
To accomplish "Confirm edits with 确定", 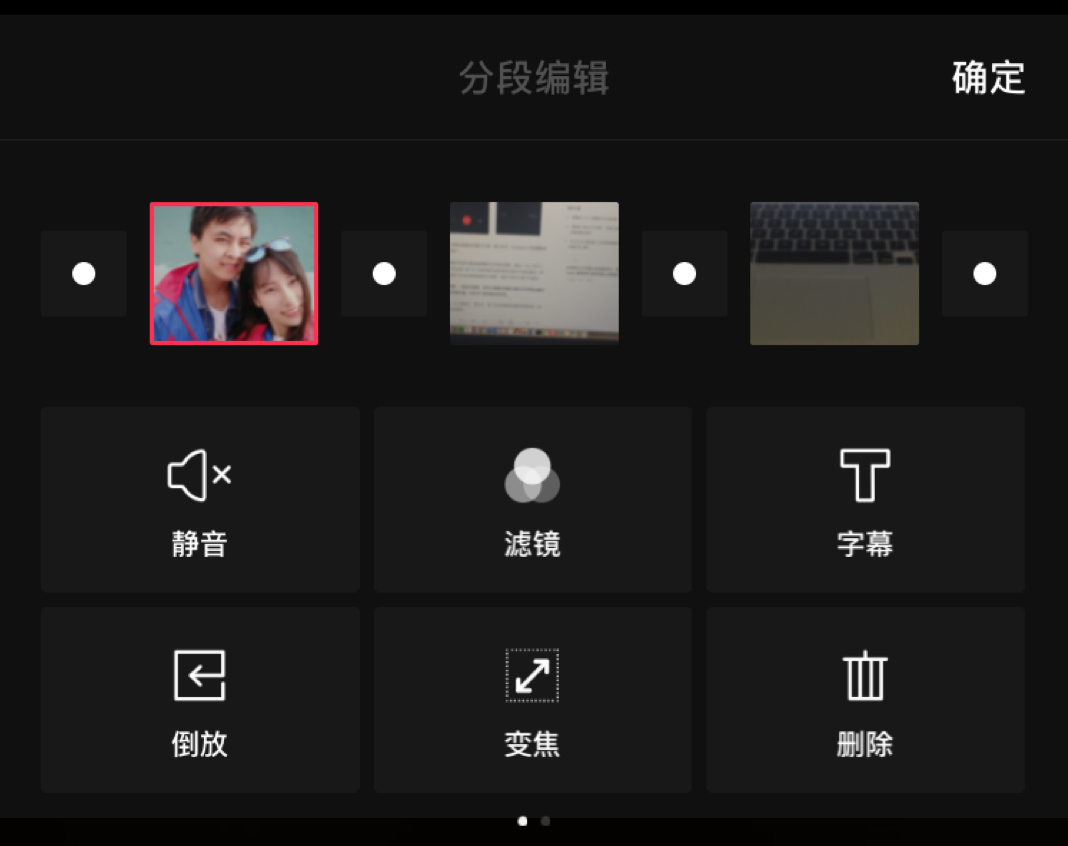I will (988, 78).
